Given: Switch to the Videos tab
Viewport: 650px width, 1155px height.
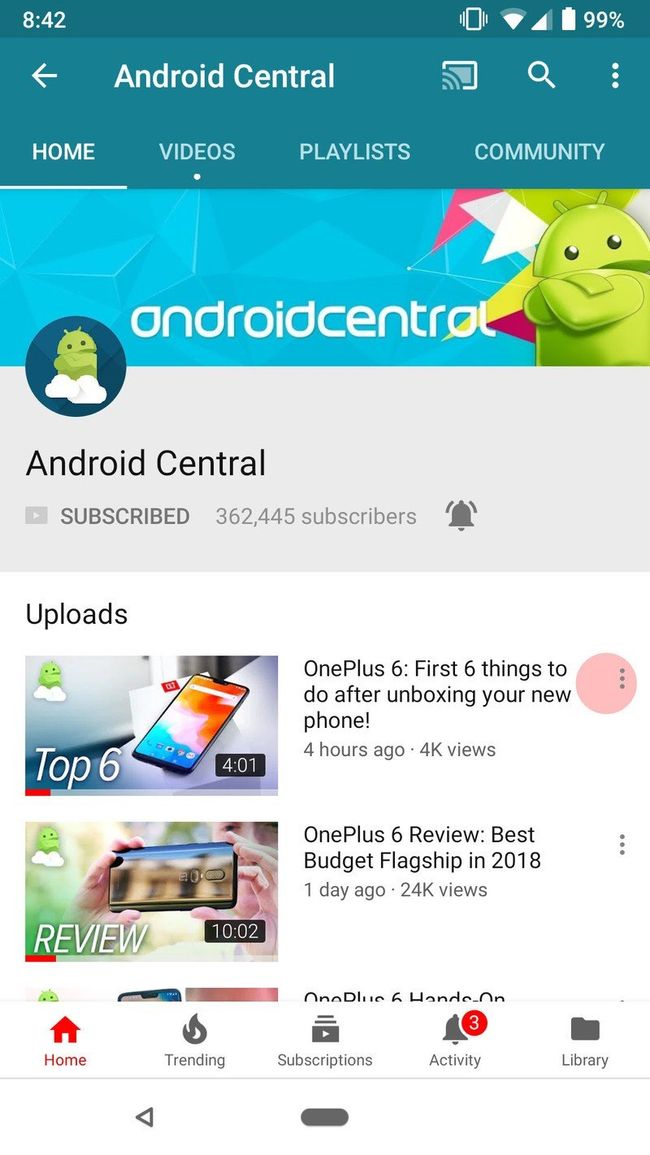Looking at the screenshot, I should click(197, 152).
